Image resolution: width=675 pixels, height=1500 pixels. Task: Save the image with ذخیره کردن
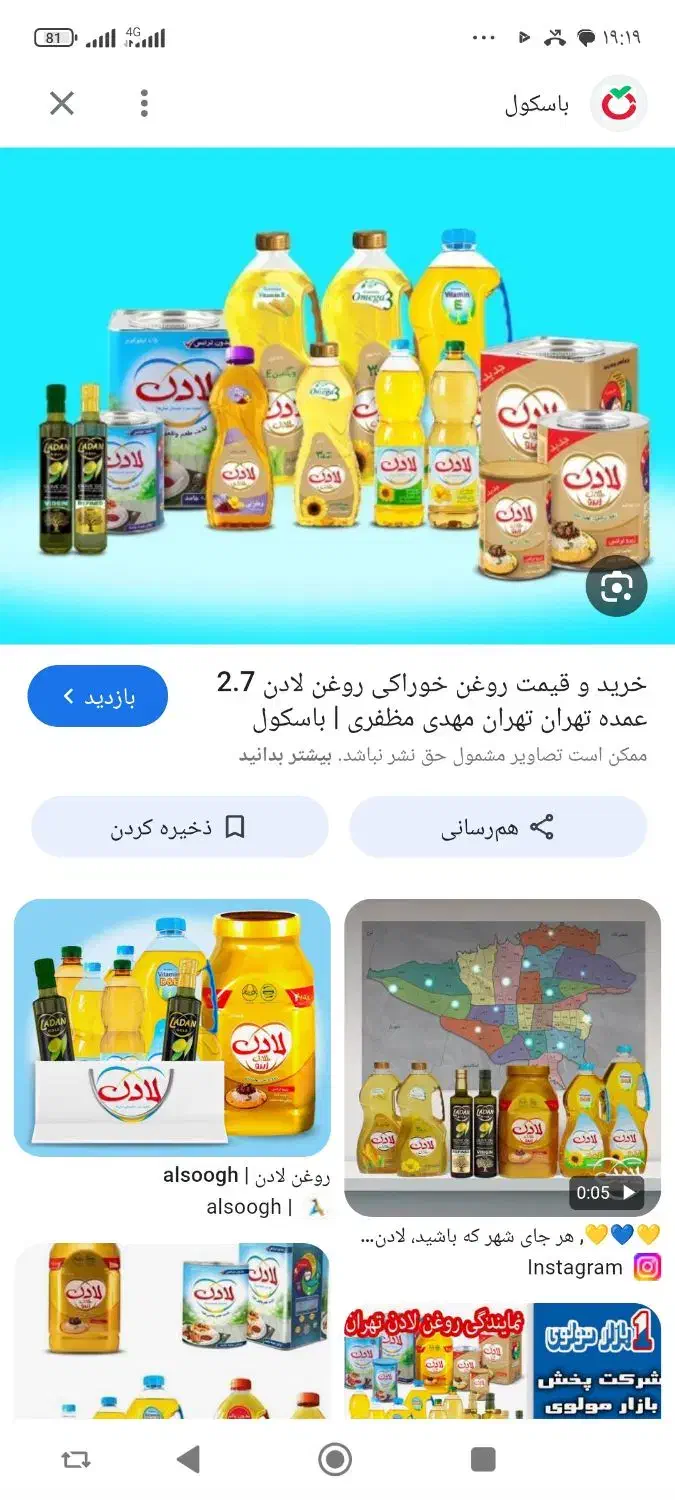click(x=180, y=827)
